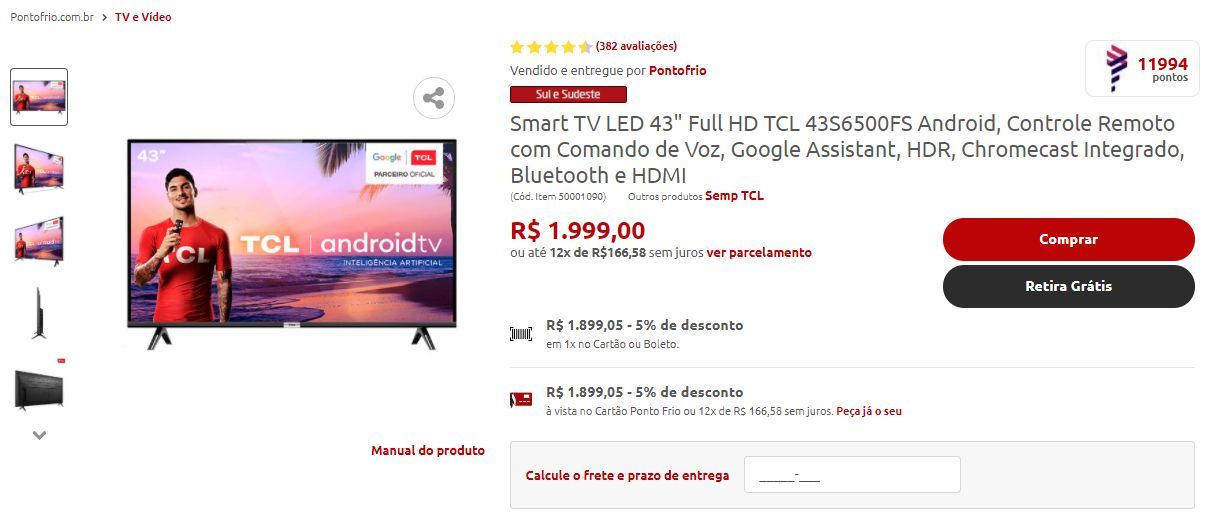Open the 382 avaliações reviews
The height and width of the screenshot is (524, 1218).
pos(636,46)
